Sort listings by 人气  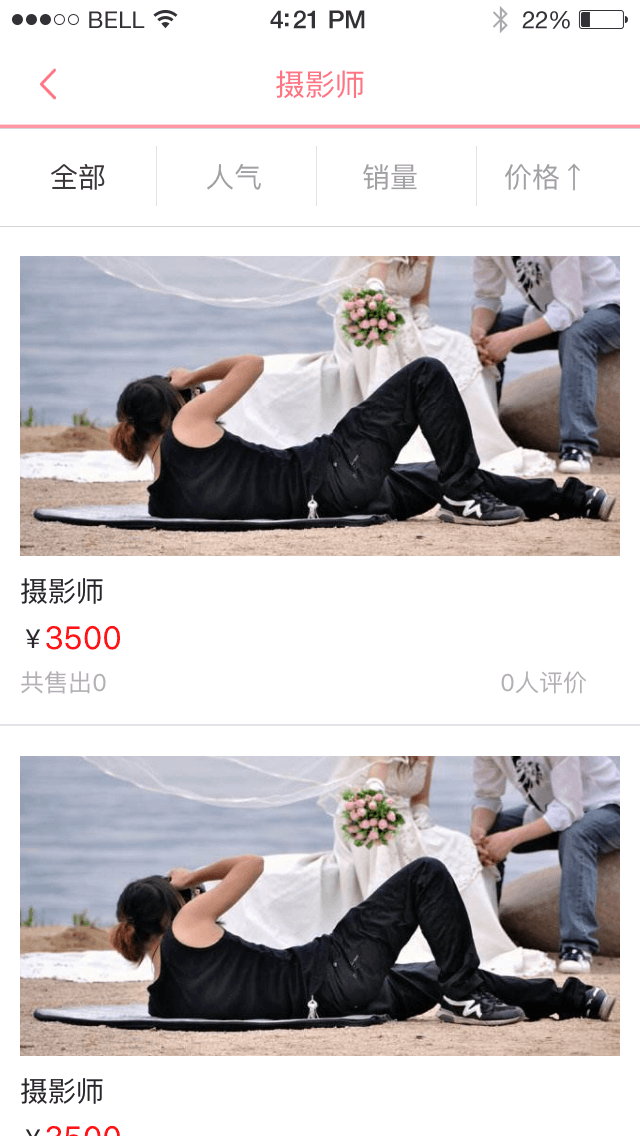pos(234,178)
